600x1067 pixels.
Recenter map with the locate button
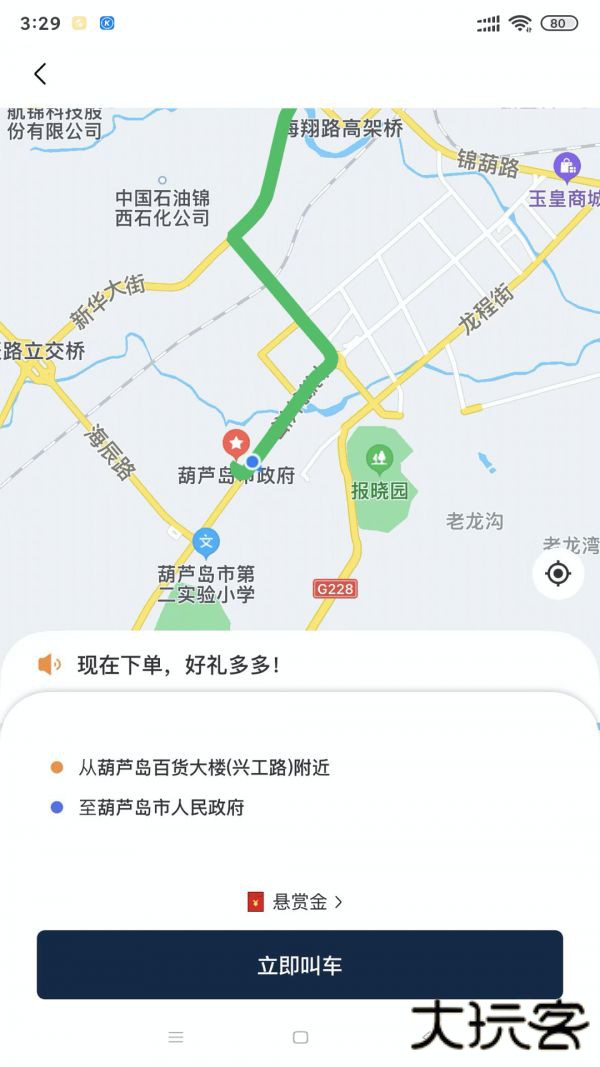[558, 573]
